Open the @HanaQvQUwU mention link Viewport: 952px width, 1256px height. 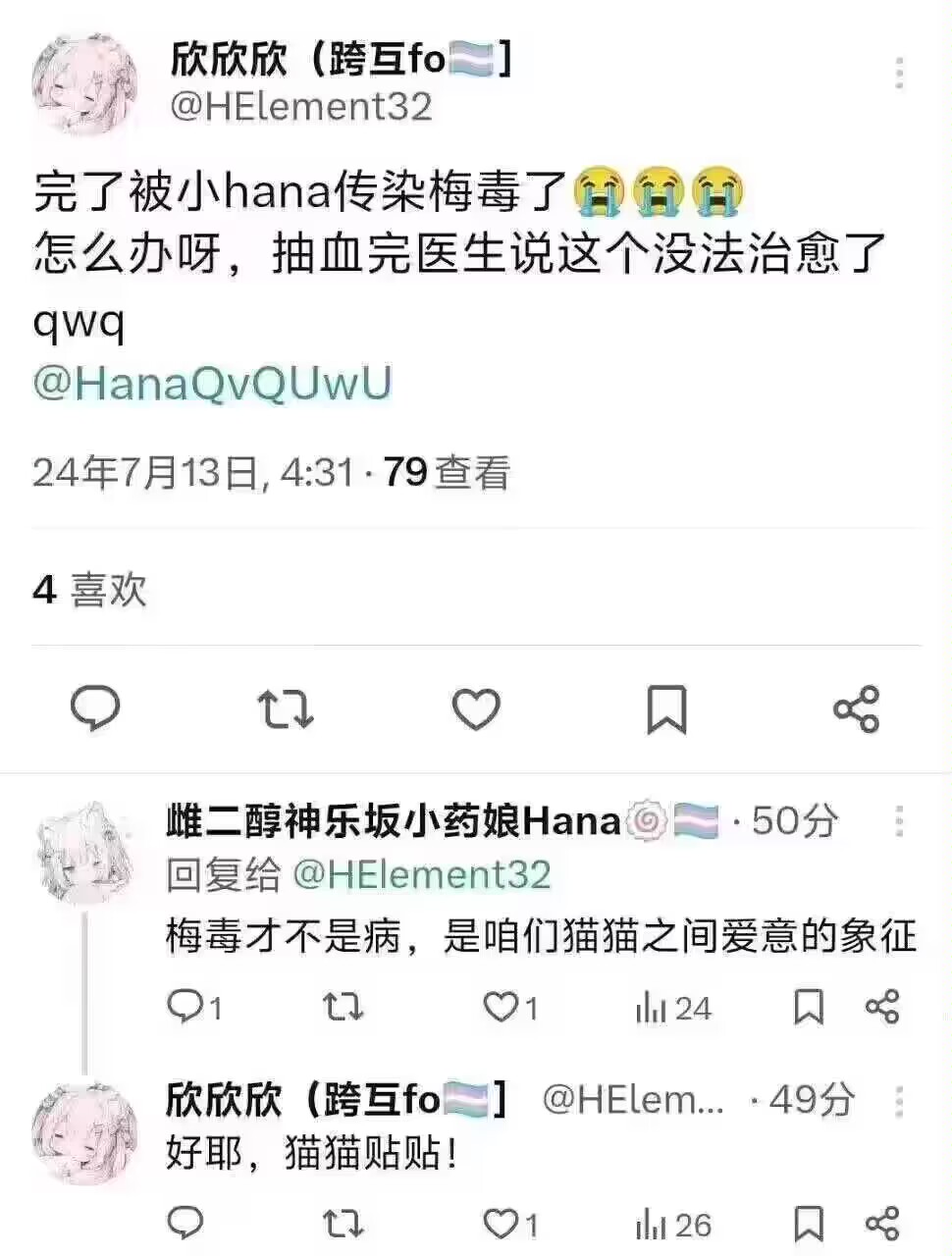click(212, 383)
